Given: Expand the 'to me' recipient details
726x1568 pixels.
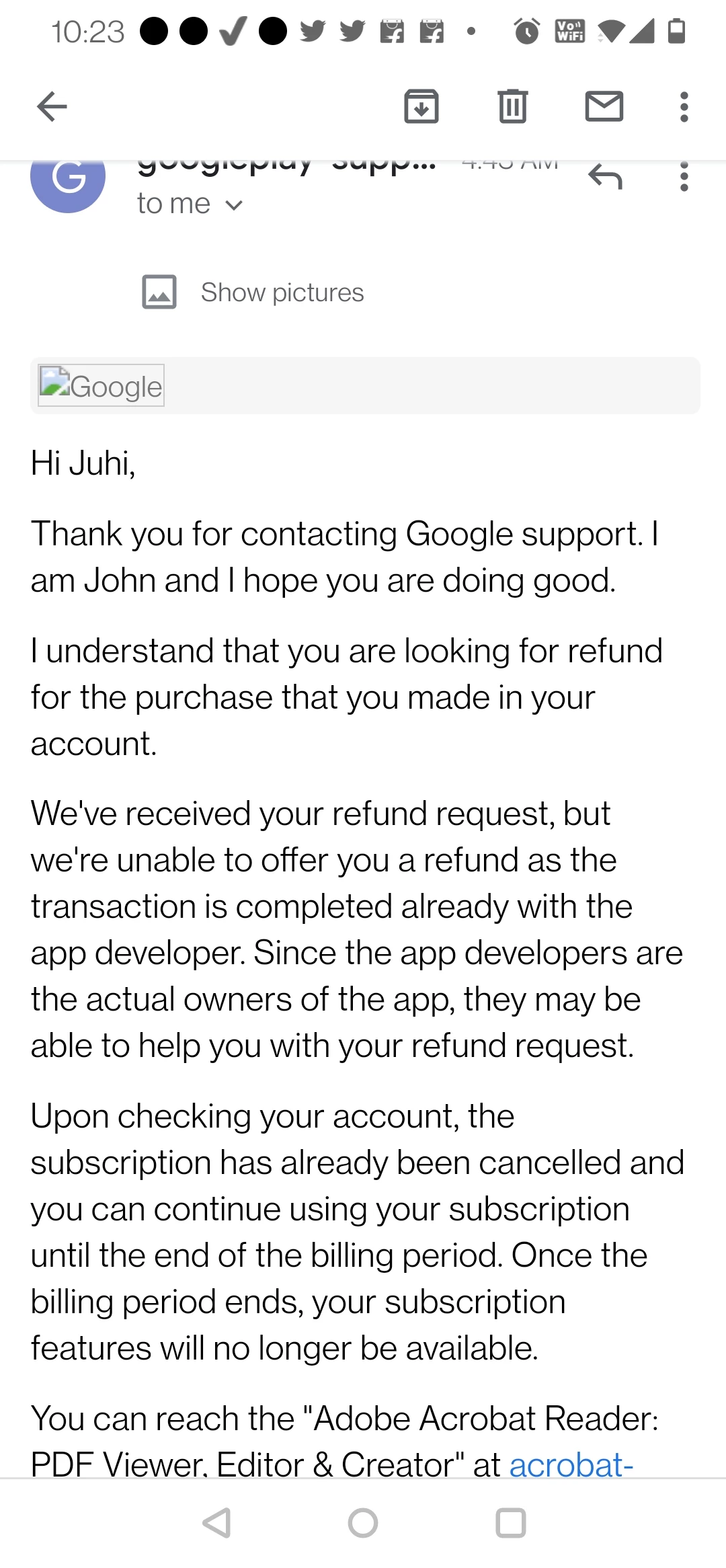Looking at the screenshot, I should (x=190, y=204).
